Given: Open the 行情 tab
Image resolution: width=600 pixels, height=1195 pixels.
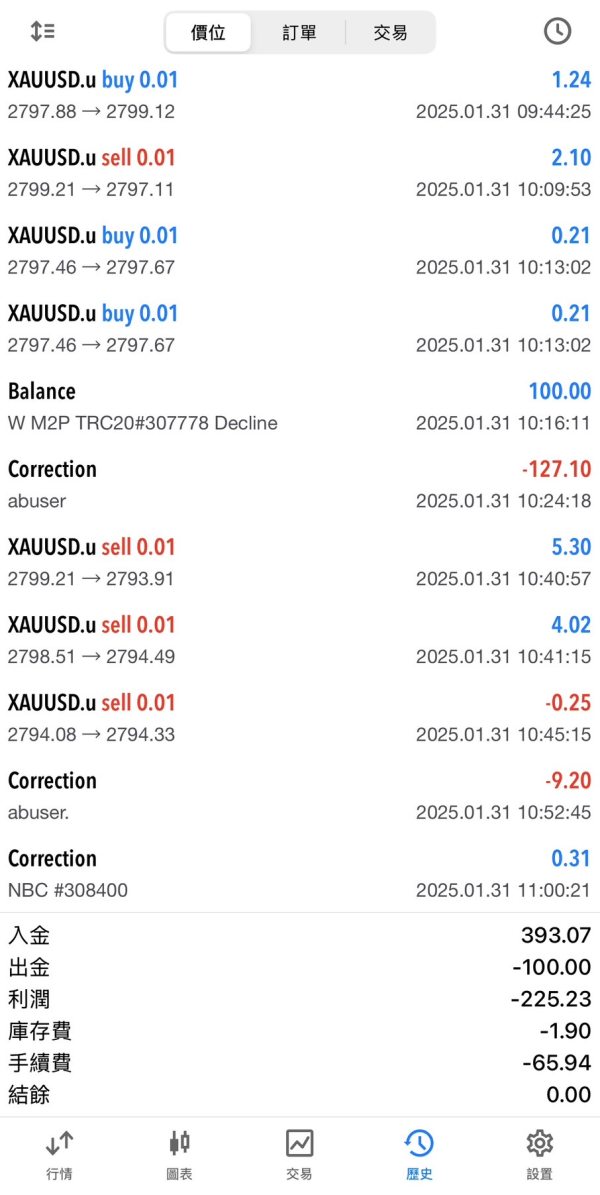Looking at the screenshot, I should pyautogui.click(x=59, y=1154).
